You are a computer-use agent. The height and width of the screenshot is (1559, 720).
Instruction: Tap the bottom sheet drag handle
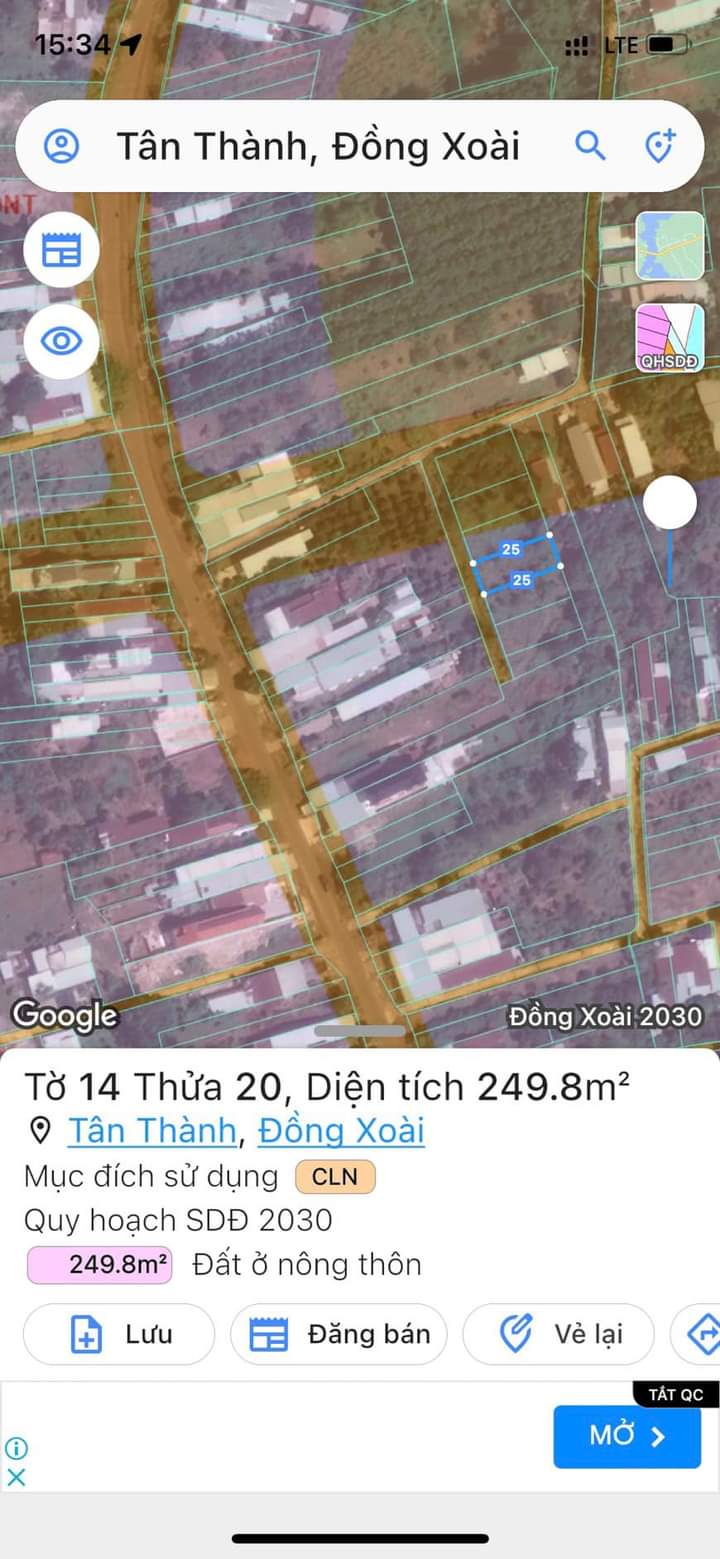pyautogui.click(x=360, y=1031)
